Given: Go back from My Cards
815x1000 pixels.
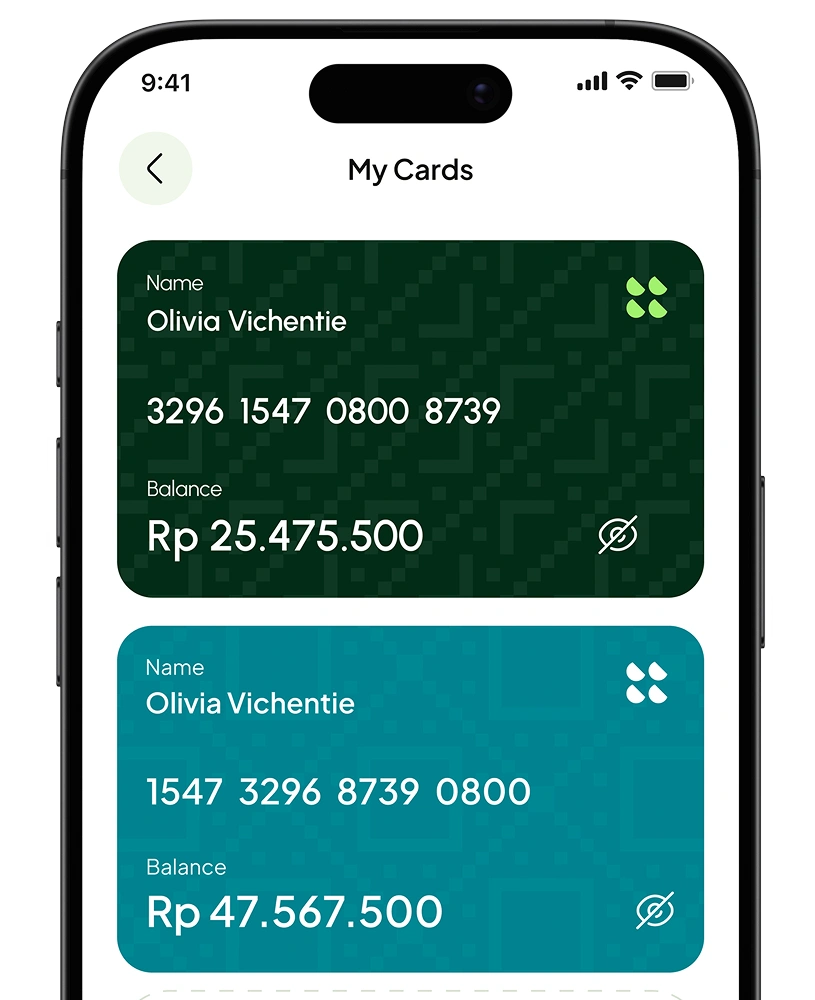Looking at the screenshot, I should click(155, 169).
